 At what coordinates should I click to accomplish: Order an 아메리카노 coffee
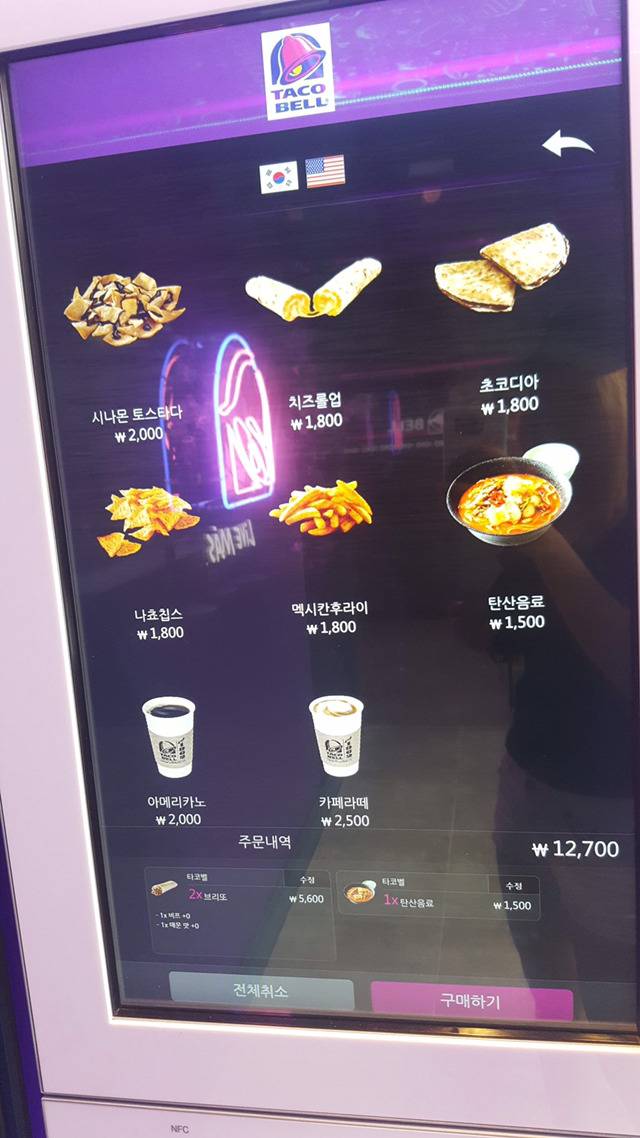click(x=169, y=737)
